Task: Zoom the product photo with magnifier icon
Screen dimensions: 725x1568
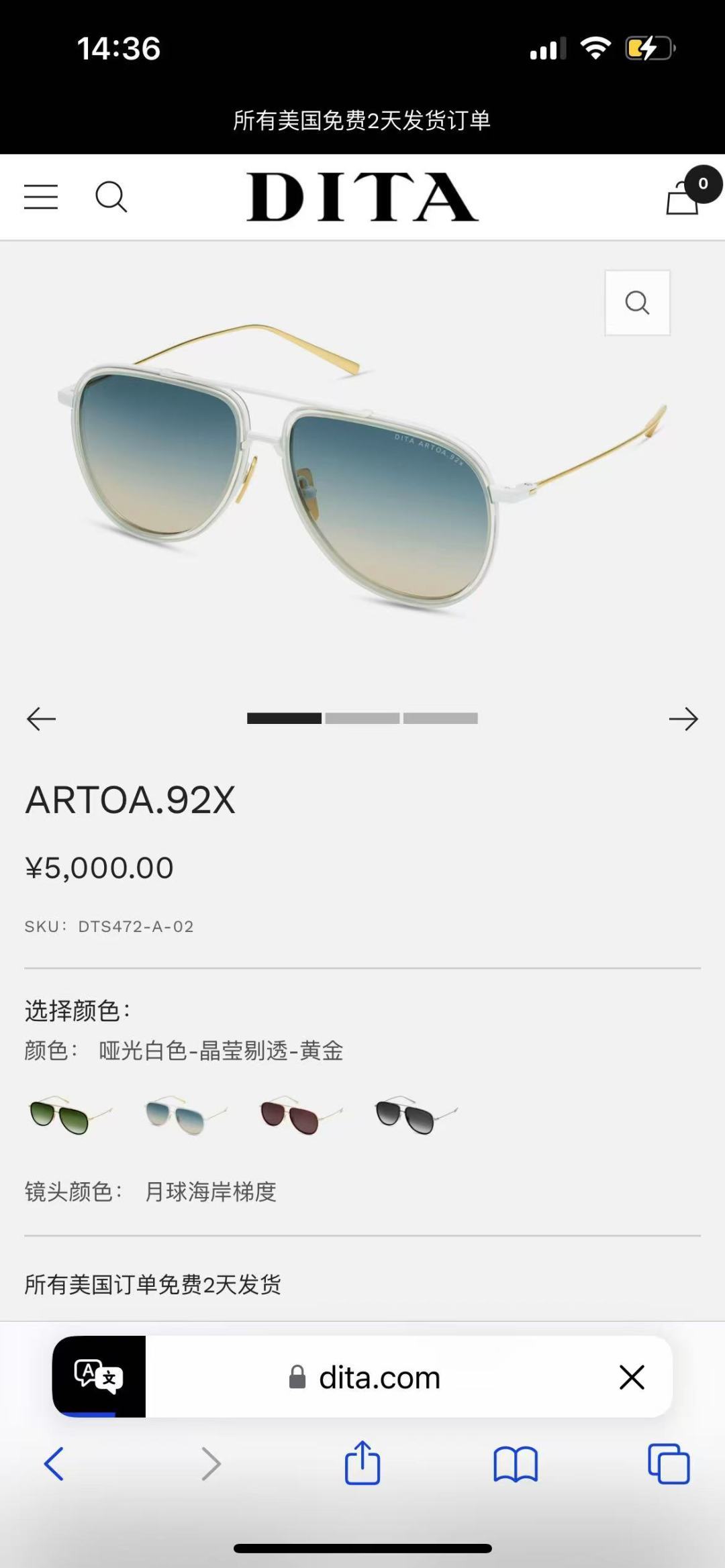Action: tap(636, 303)
